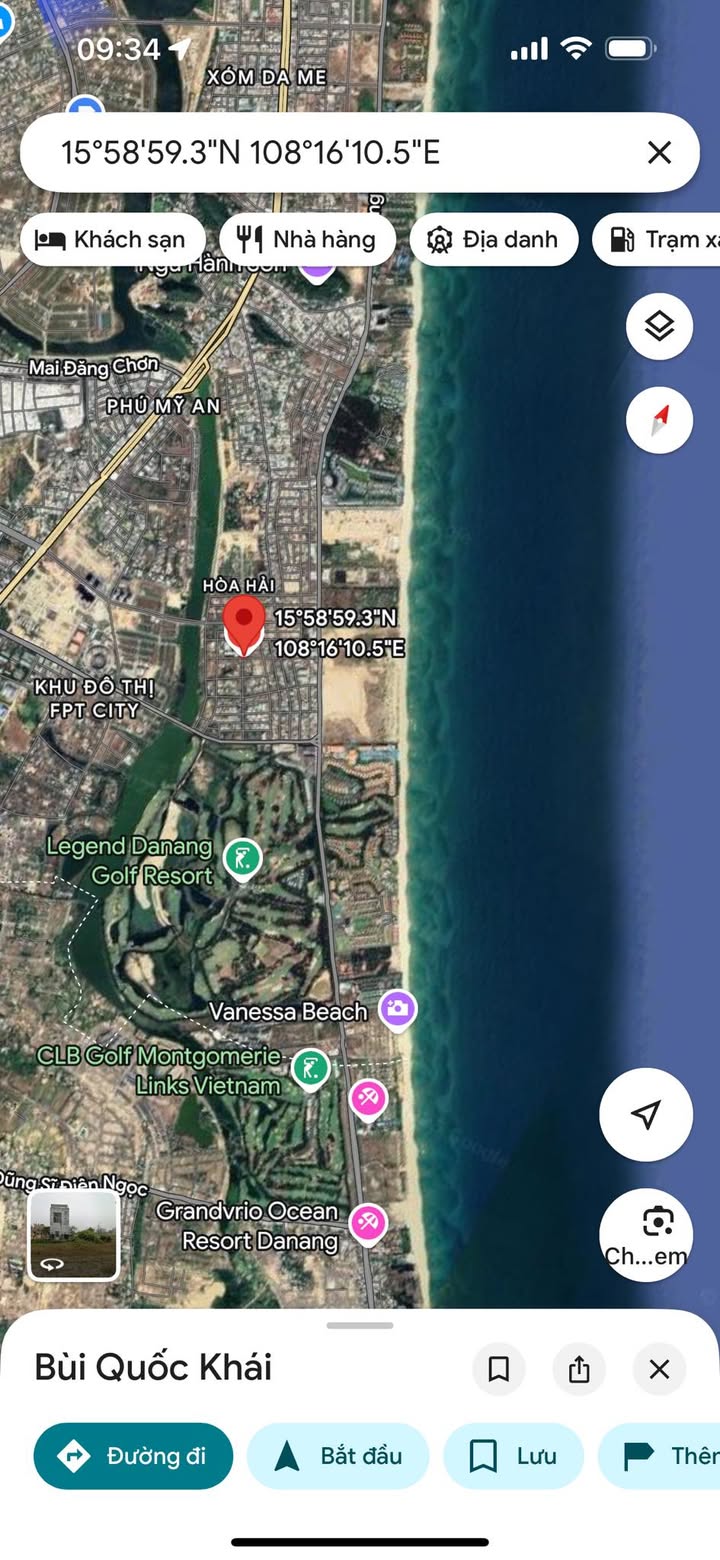Viewport: 720px width, 1560px height.
Task: Save place using Lưu button
Action: click(513, 1456)
